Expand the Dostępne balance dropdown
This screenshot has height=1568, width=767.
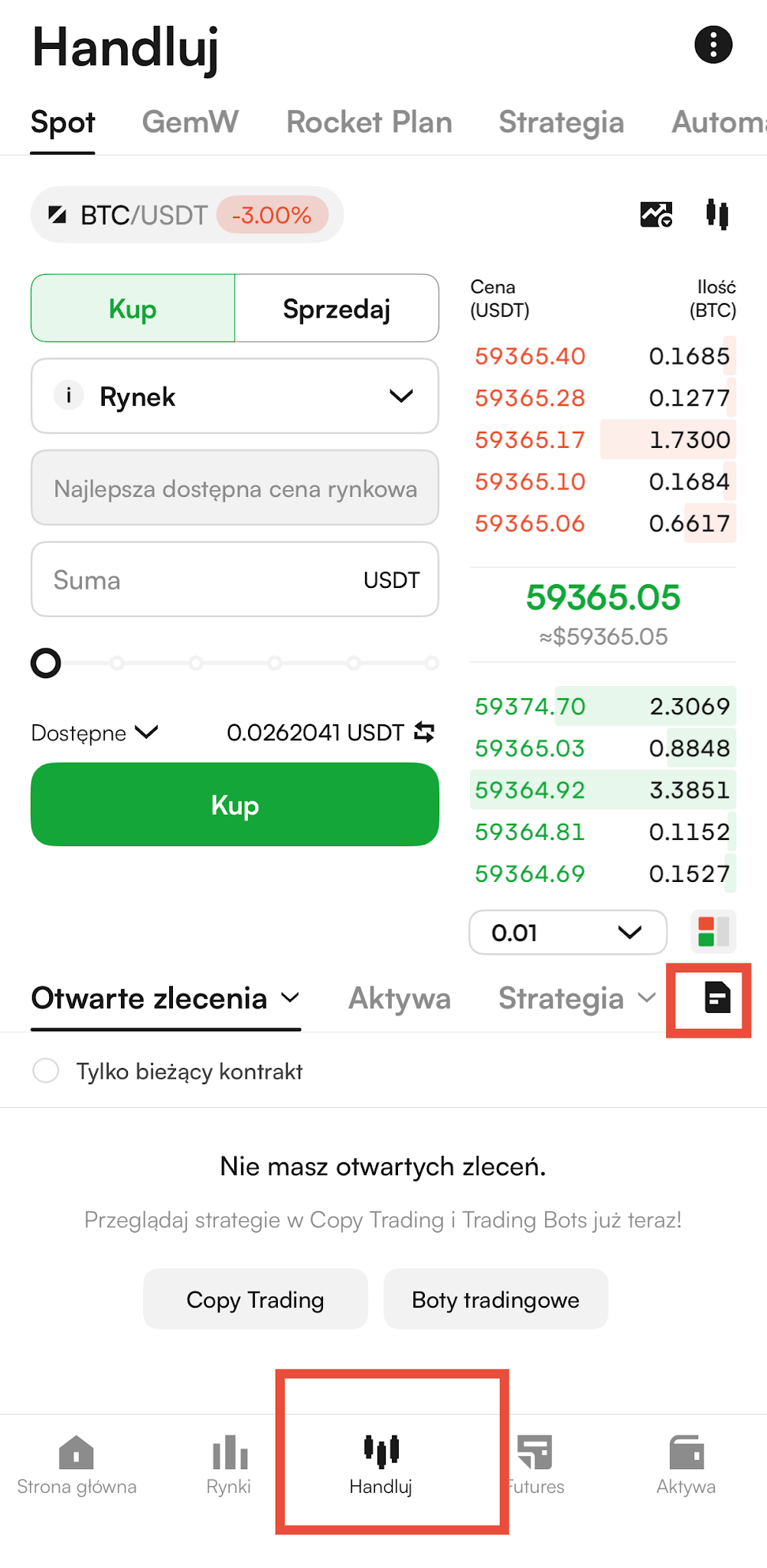point(94,733)
